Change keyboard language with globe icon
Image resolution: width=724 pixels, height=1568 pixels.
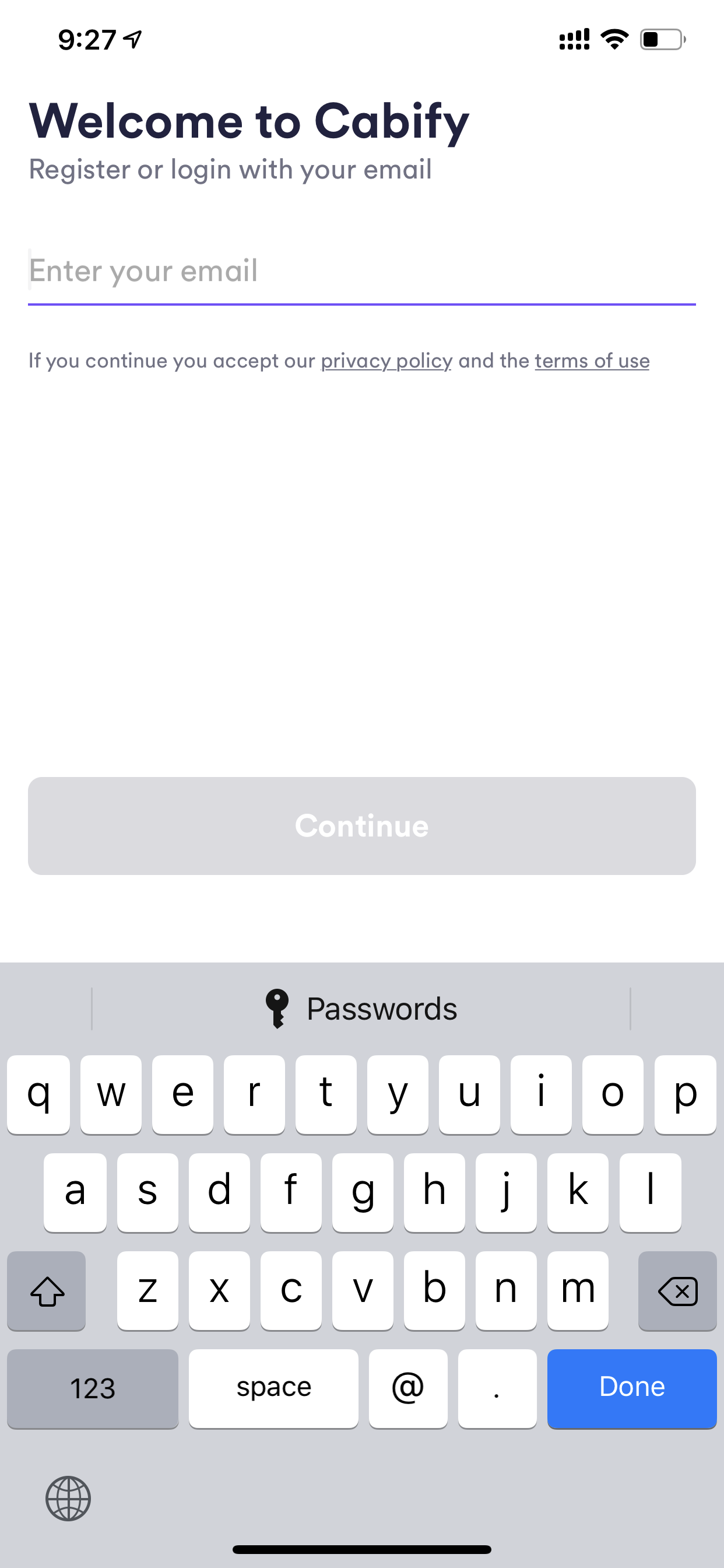[x=68, y=1498]
